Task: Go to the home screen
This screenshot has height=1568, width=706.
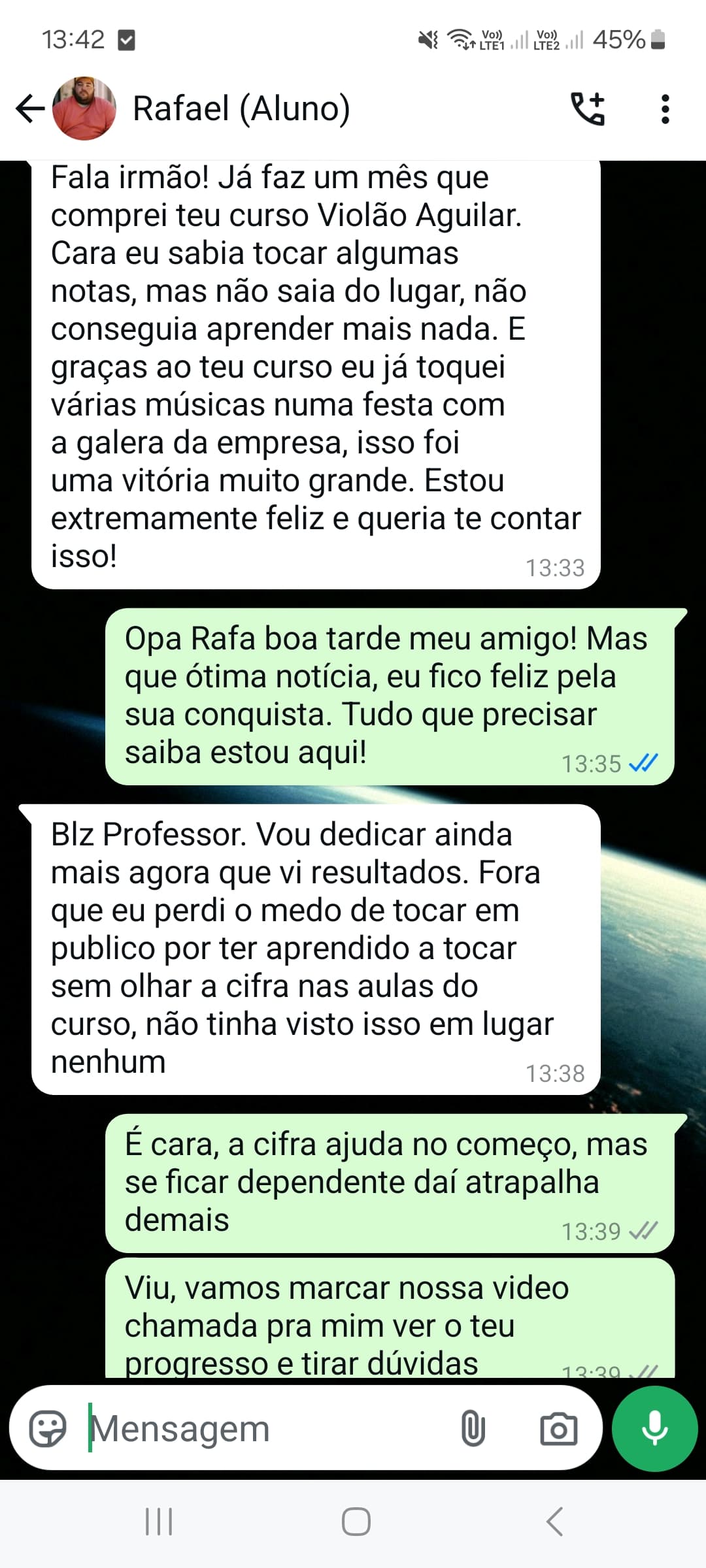Action: (x=356, y=1522)
